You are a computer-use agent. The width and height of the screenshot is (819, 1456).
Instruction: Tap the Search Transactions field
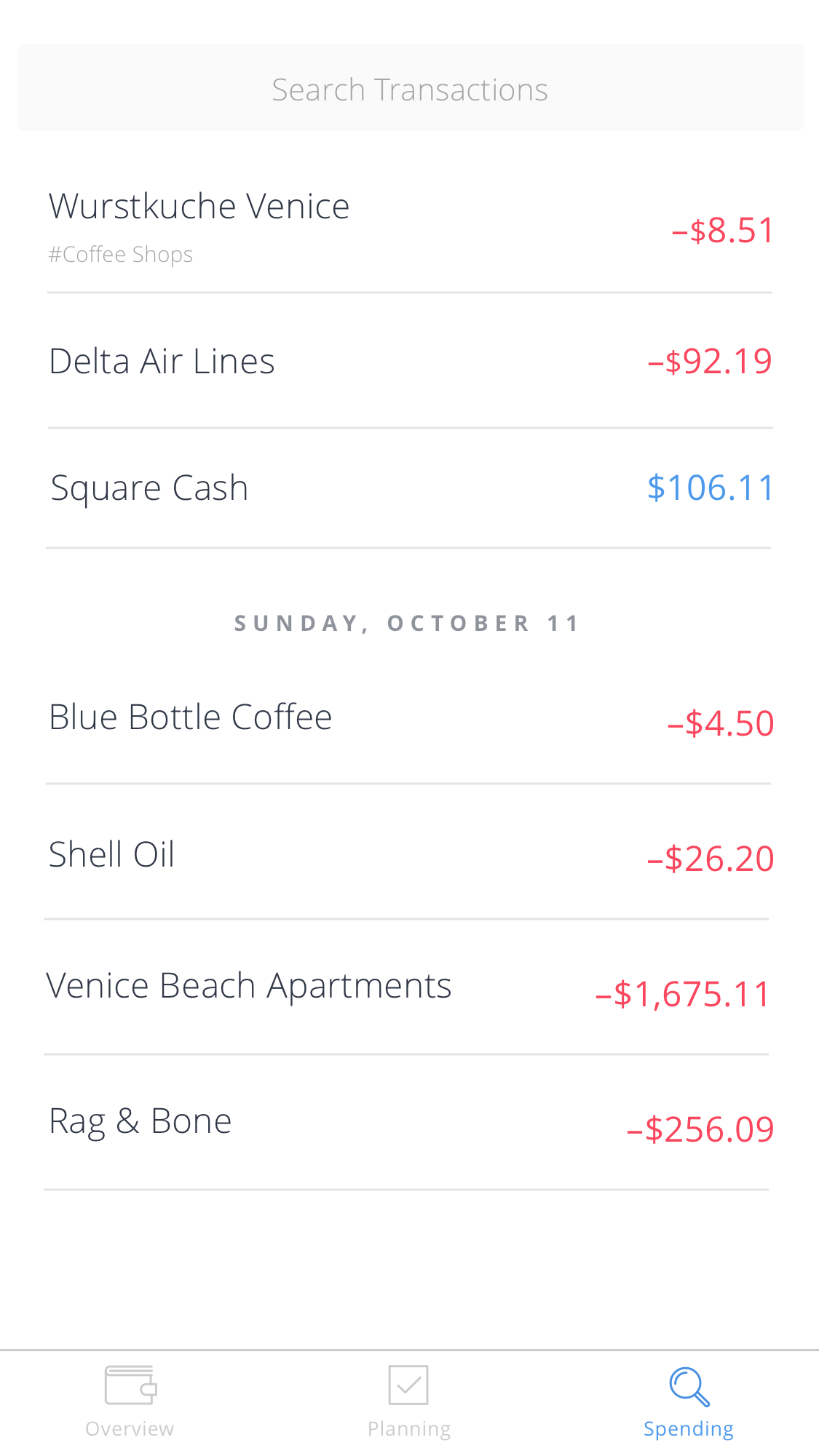pyautogui.click(x=410, y=89)
